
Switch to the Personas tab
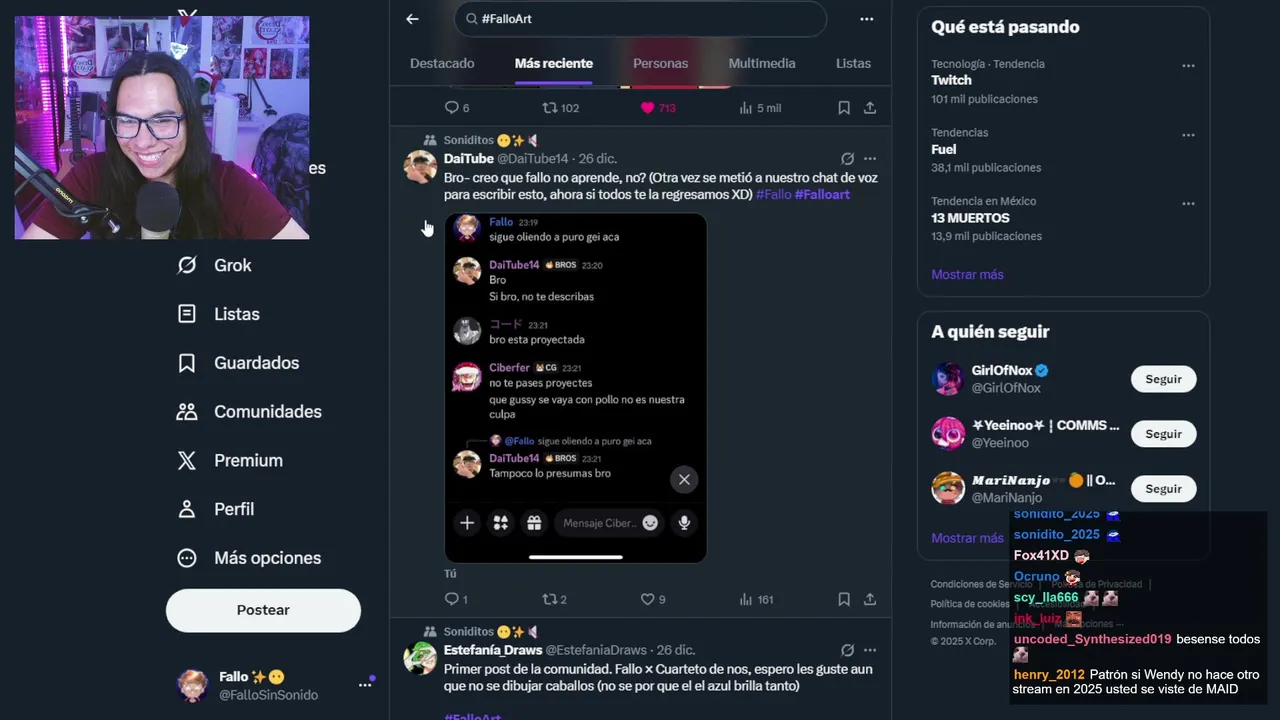pos(660,63)
